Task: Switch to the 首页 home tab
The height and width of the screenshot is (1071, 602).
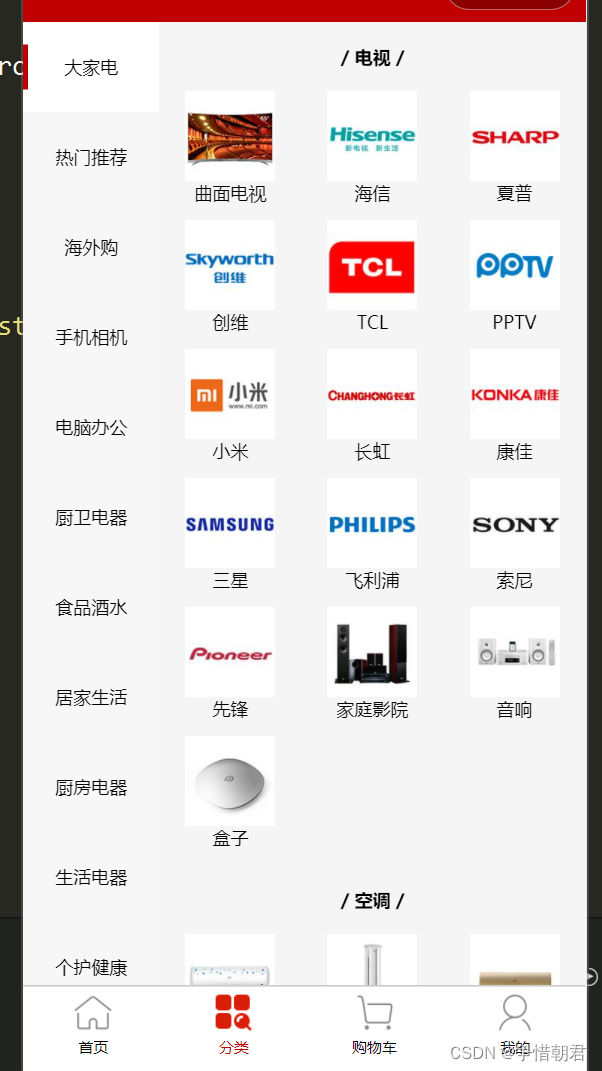Action: 93,1025
